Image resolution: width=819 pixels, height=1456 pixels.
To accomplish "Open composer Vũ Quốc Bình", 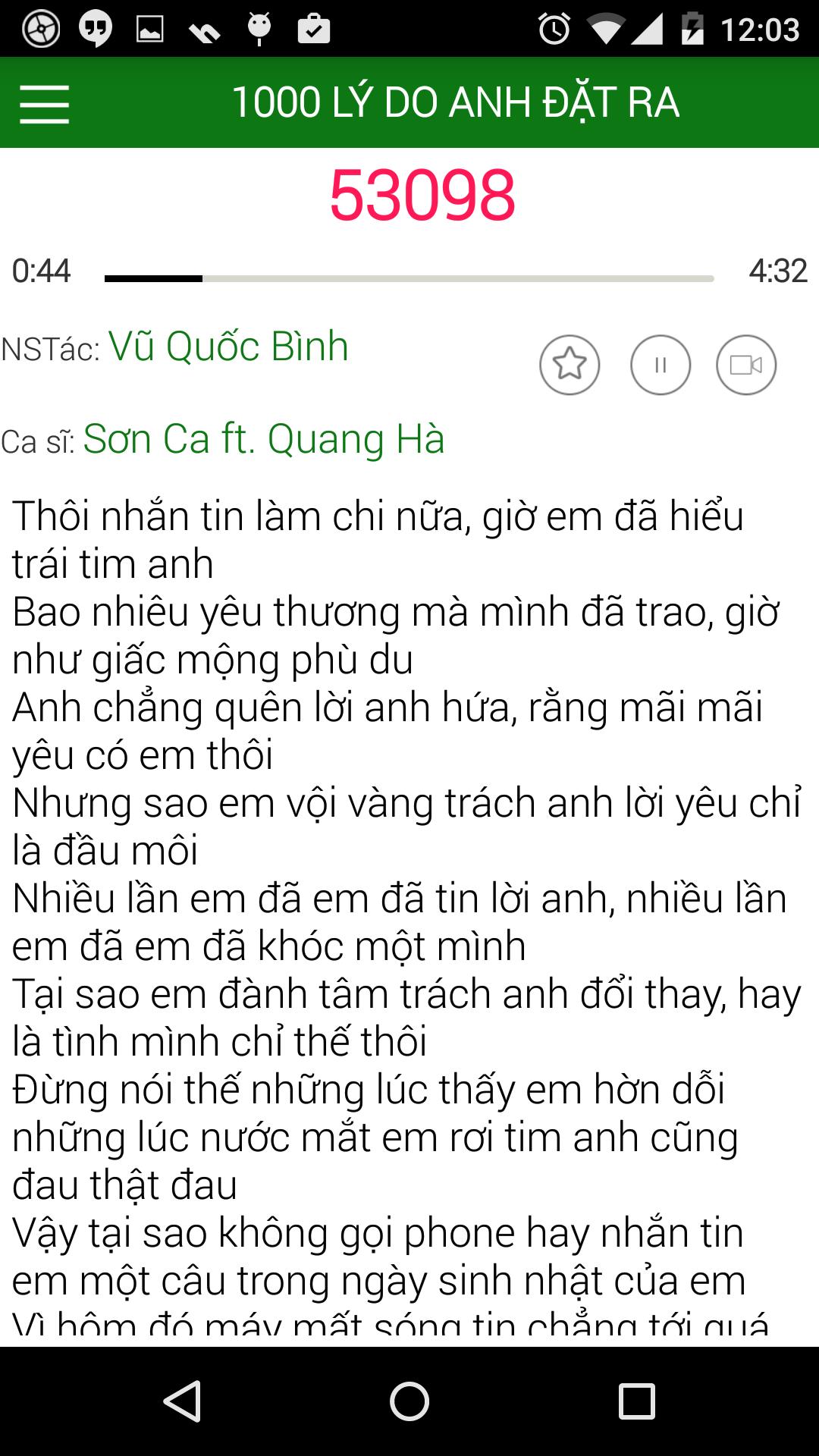I will pyautogui.click(x=228, y=347).
